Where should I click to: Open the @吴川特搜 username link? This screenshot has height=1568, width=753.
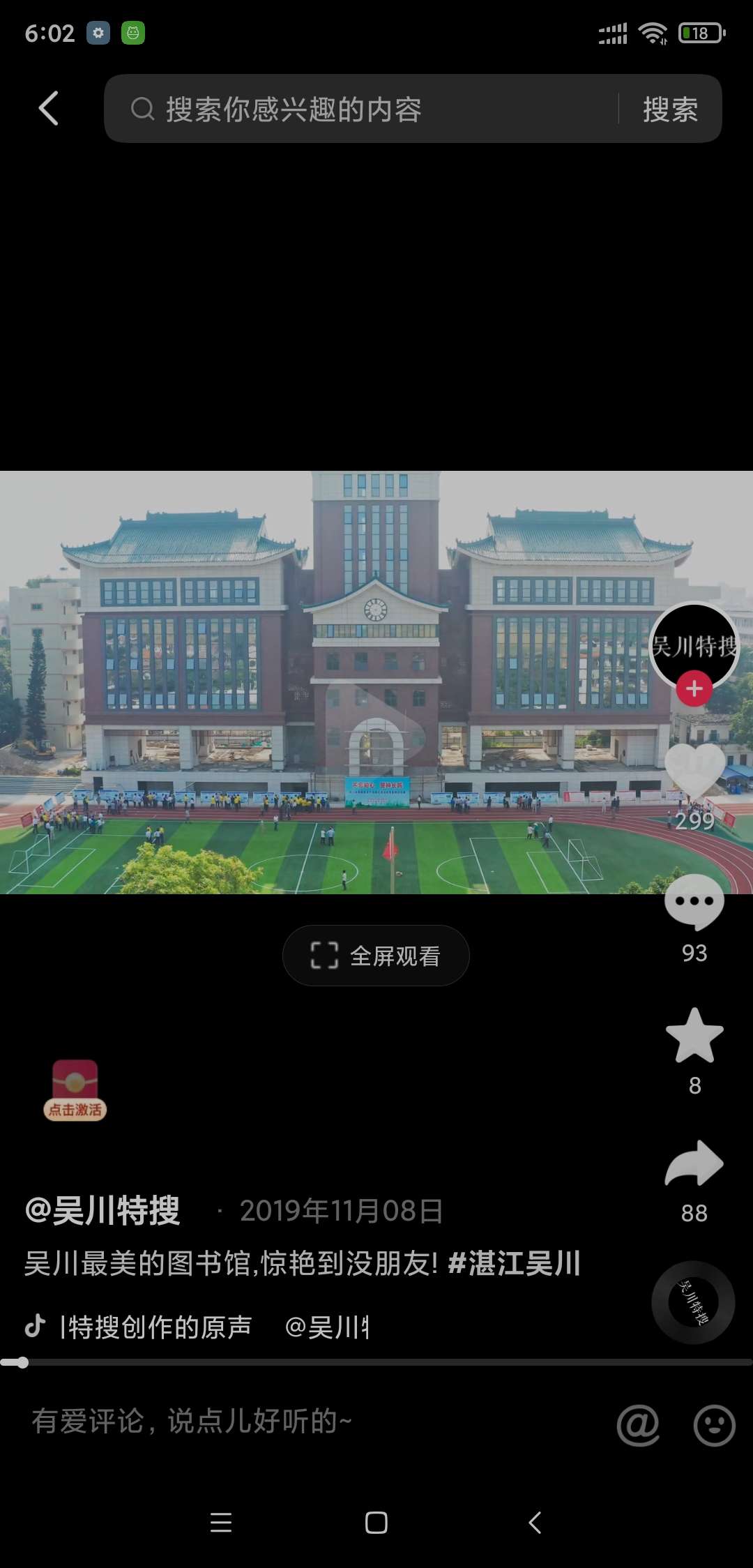click(103, 1210)
